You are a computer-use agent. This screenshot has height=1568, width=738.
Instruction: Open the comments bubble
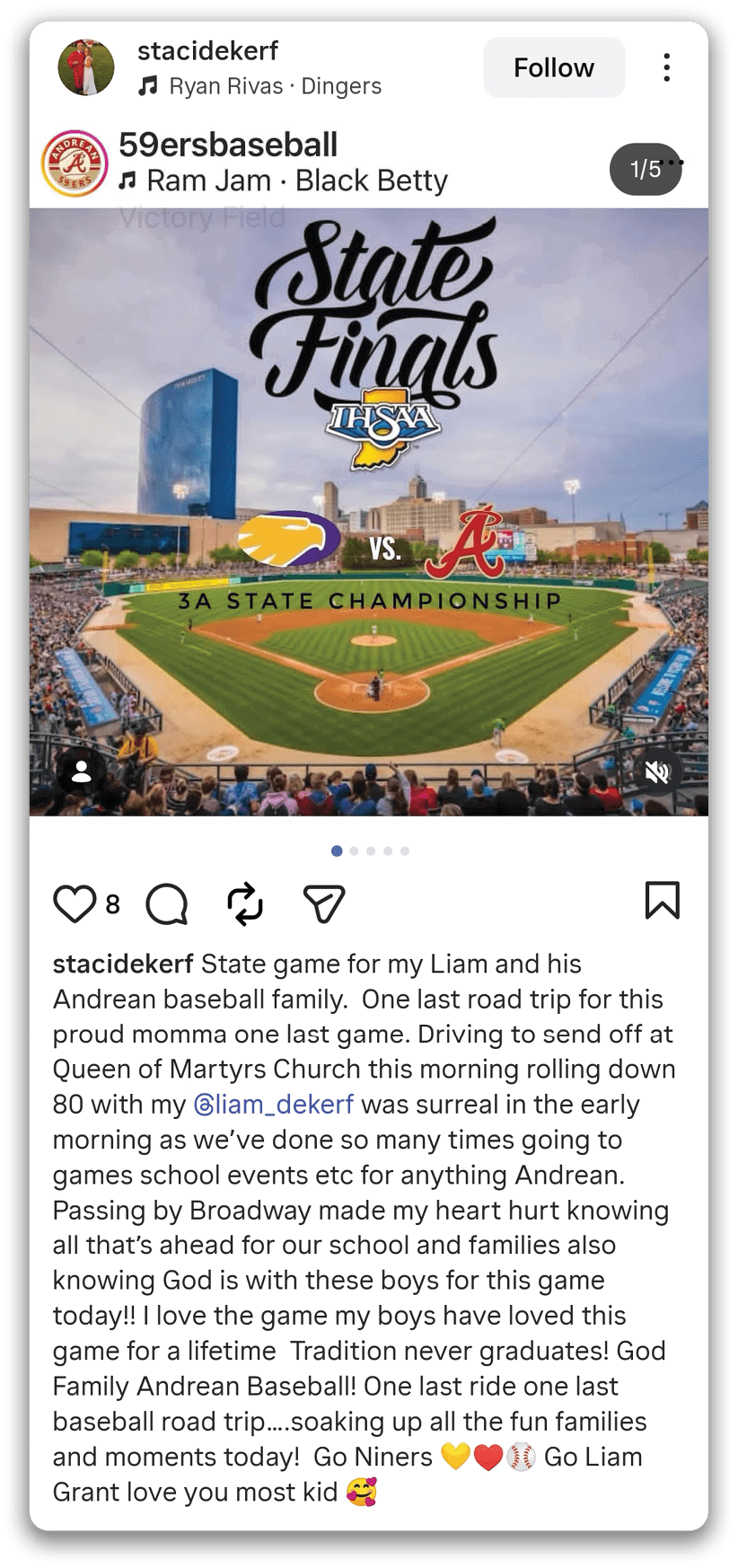pyautogui.click(x=167, y=903)
